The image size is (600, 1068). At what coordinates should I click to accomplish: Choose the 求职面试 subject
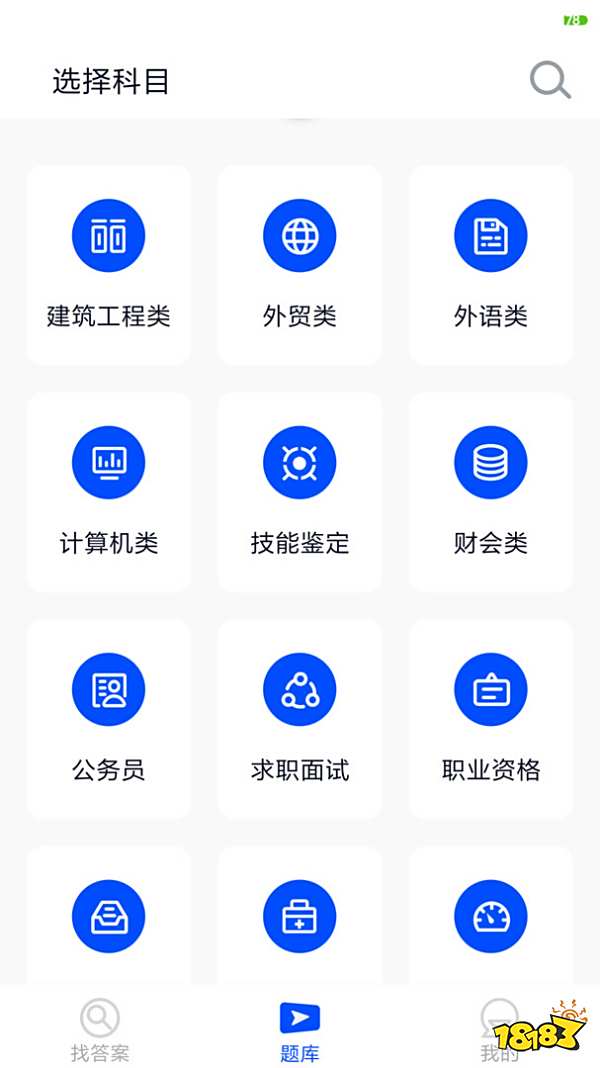pos(300,719)
